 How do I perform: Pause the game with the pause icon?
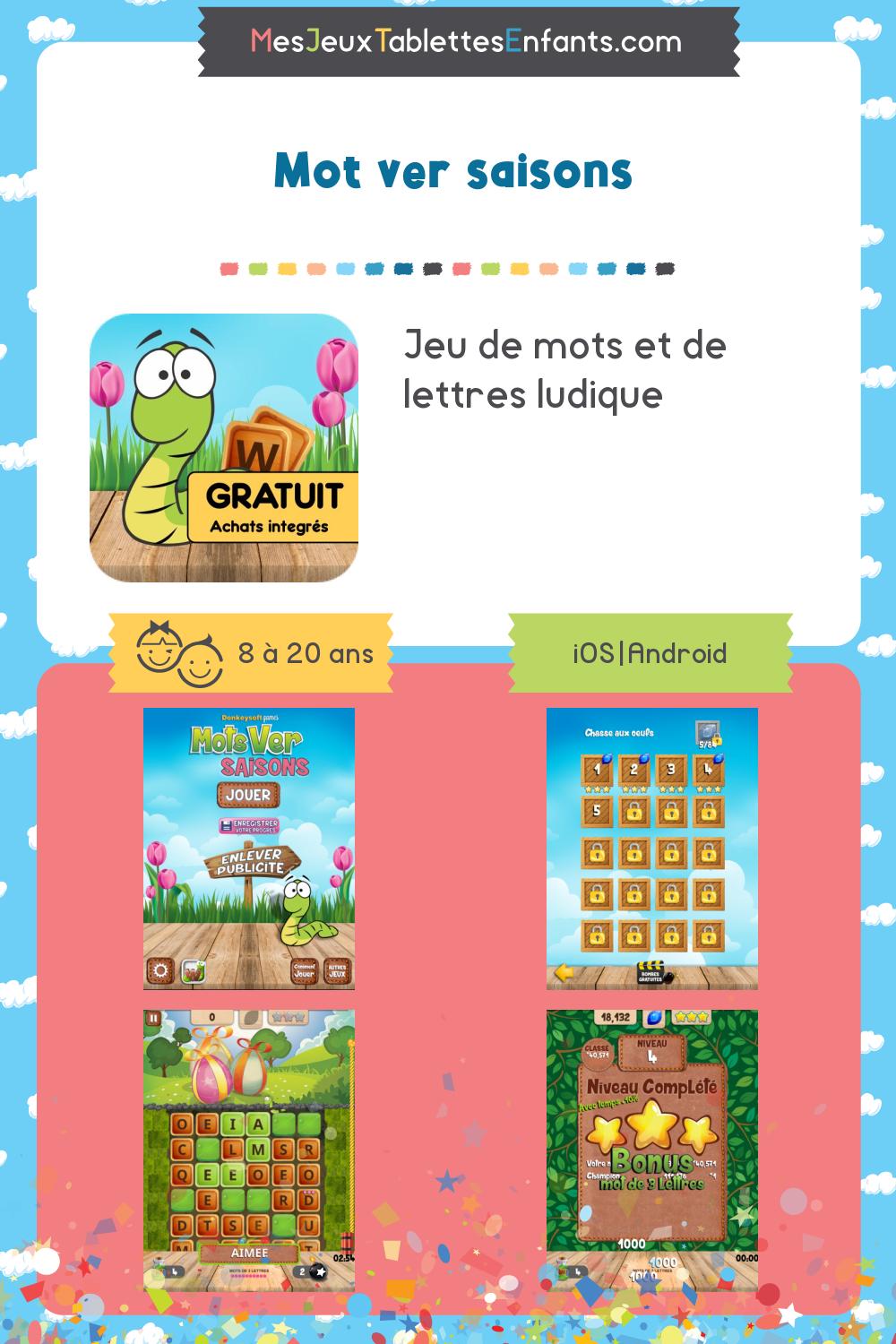[x=154, y=1018]
